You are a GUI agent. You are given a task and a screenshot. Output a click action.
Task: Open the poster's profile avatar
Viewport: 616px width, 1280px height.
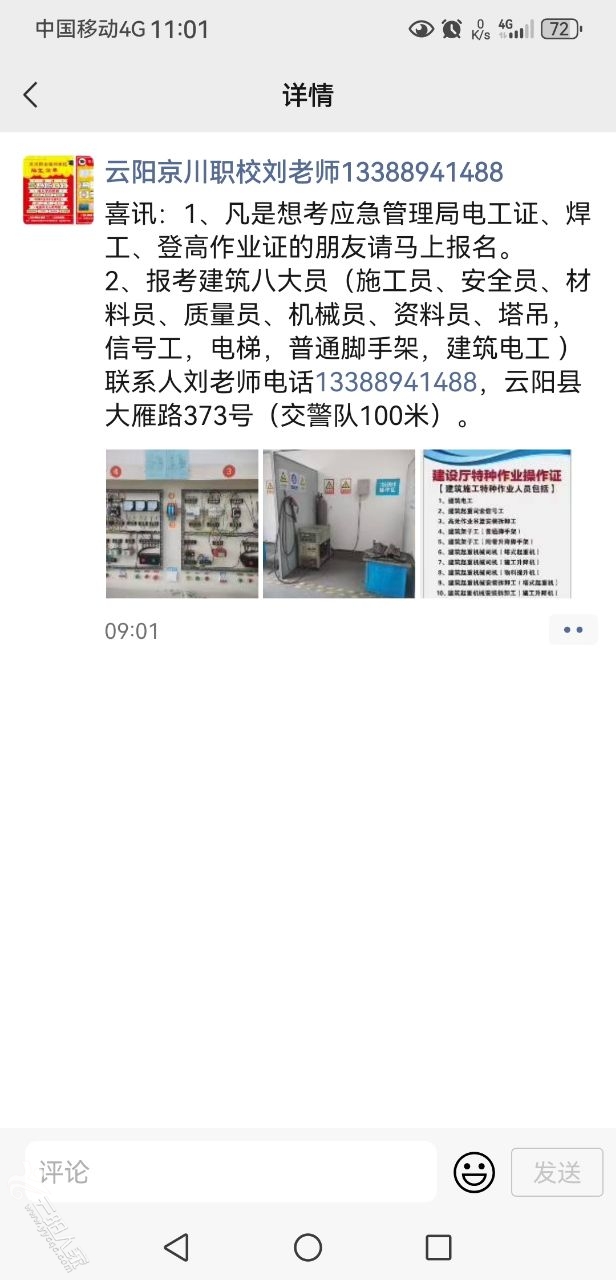pyautogui.click(x=58, y=190)
